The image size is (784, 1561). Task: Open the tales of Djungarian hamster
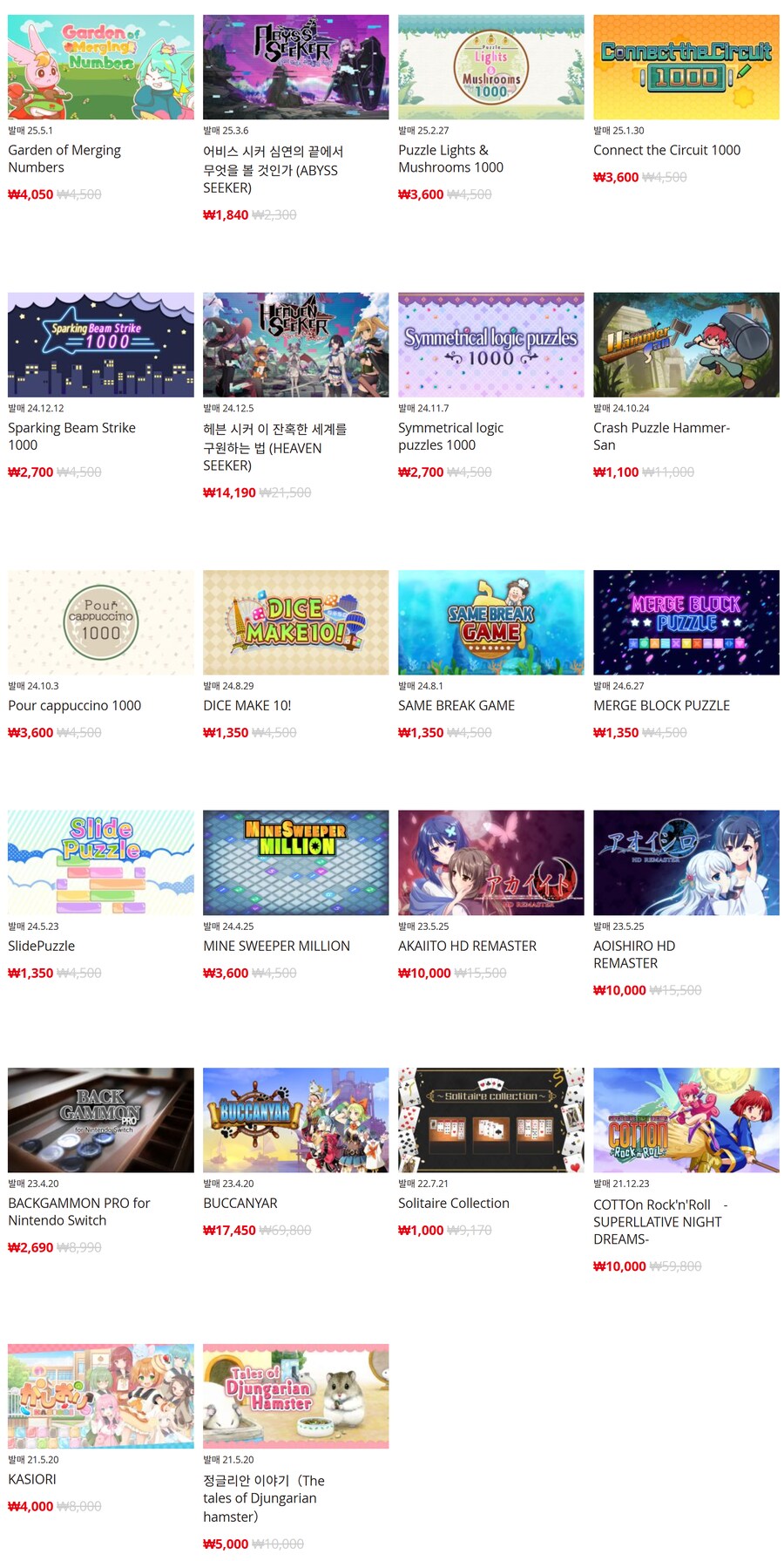[x=295, y=1395]
